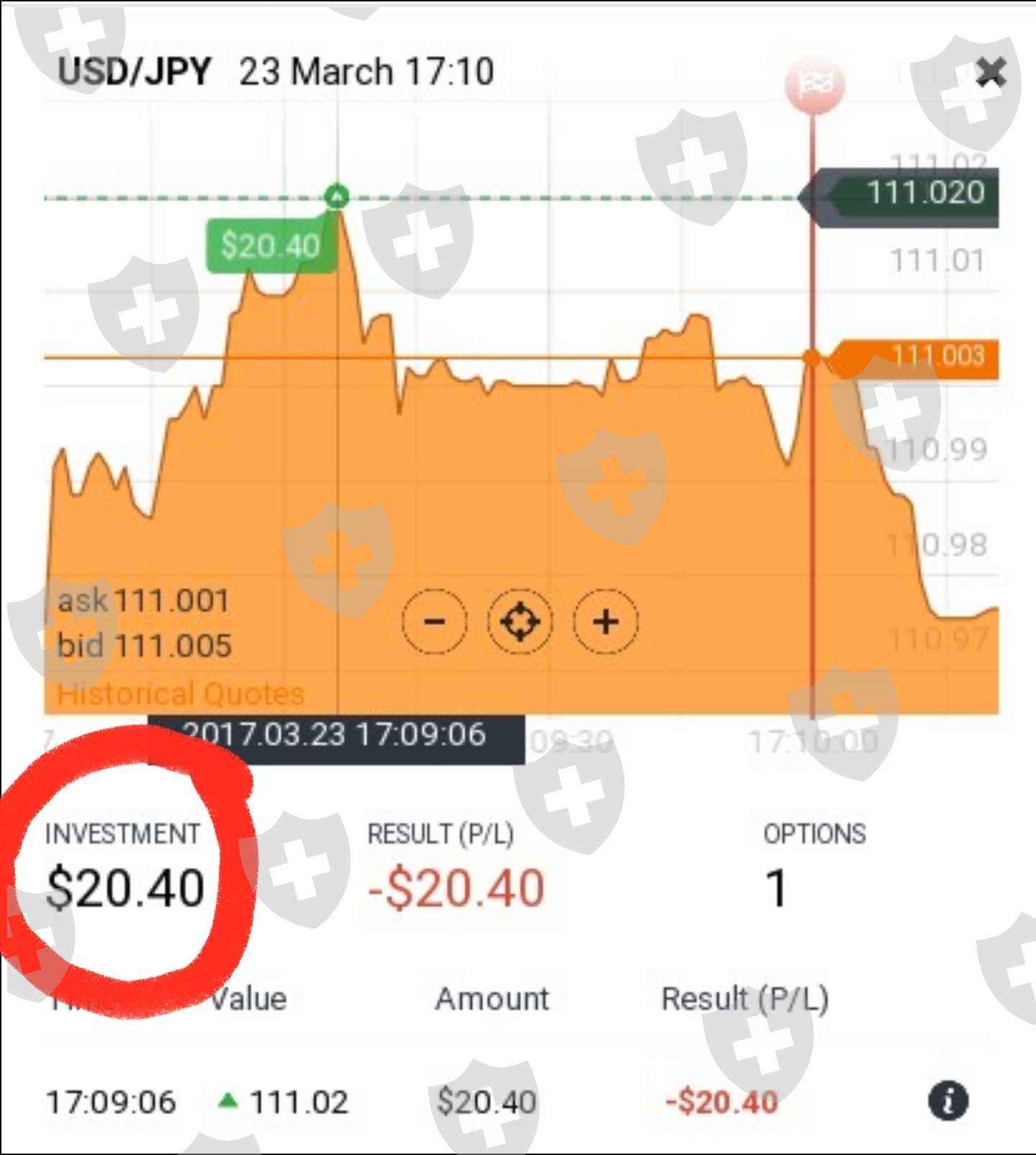This screenshot has width=1036, height=1155.
Task: Open Historical Quotes link
Action: click(x=181, y=693)
